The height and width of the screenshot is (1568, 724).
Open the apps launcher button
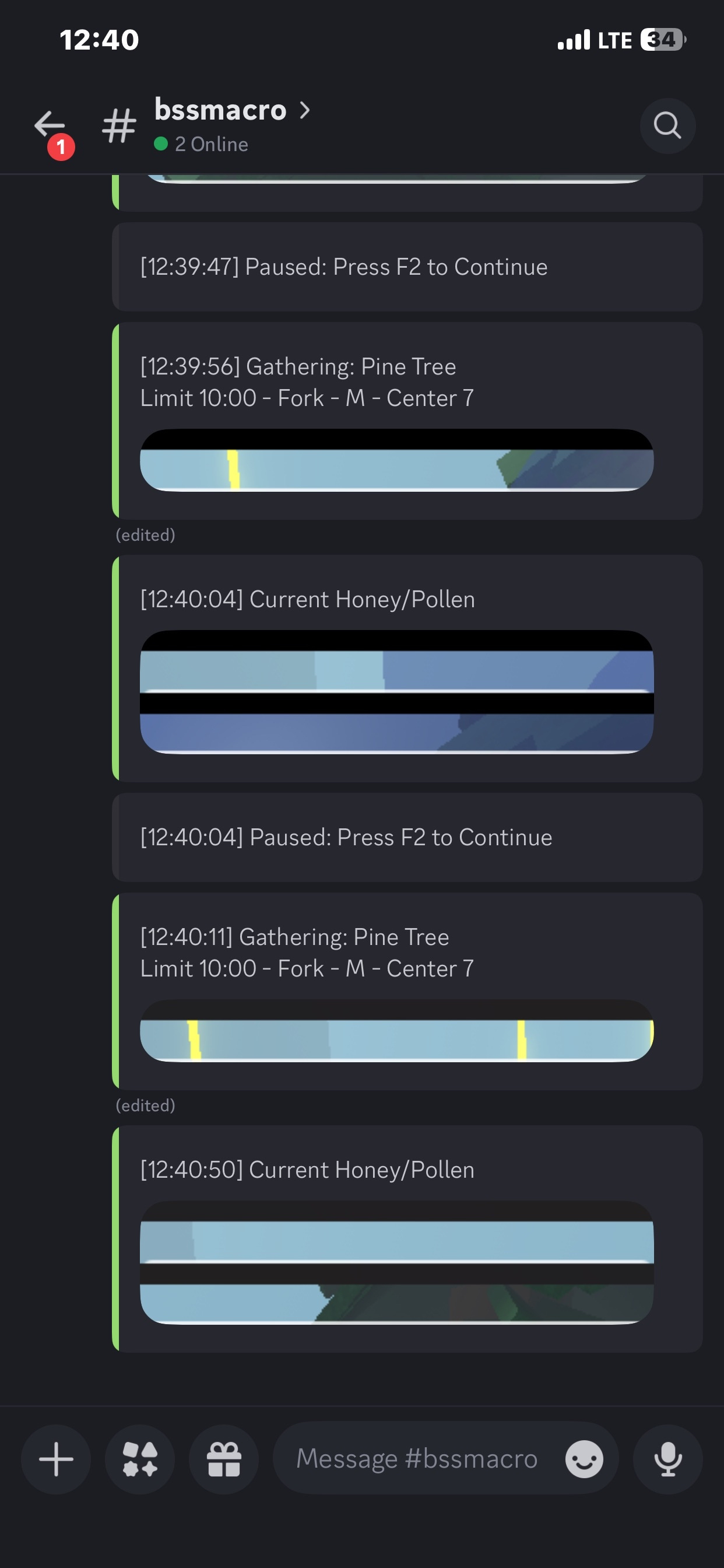140,1459
